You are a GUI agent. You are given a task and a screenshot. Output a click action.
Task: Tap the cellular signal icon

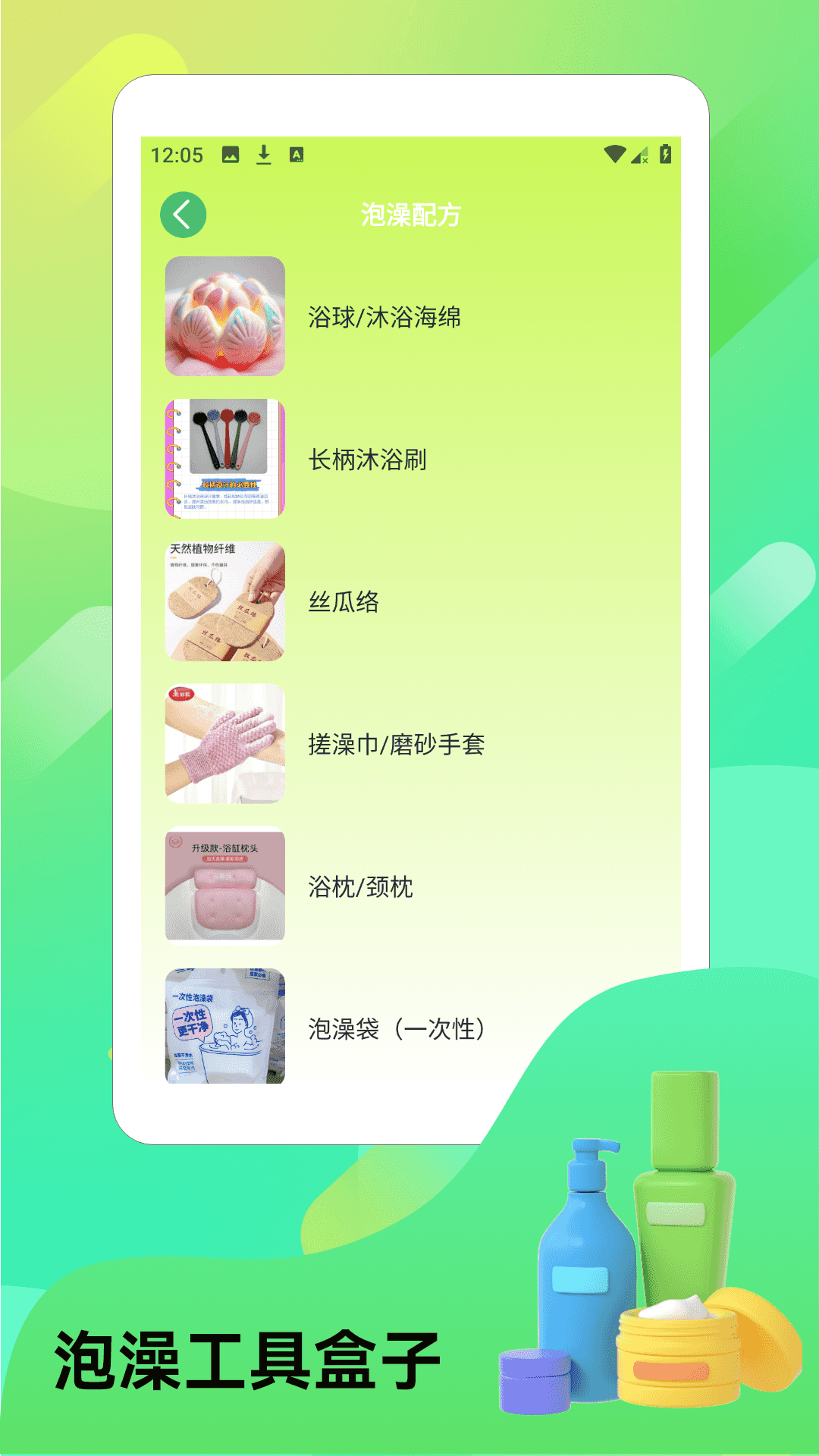(x=639, y=154)
